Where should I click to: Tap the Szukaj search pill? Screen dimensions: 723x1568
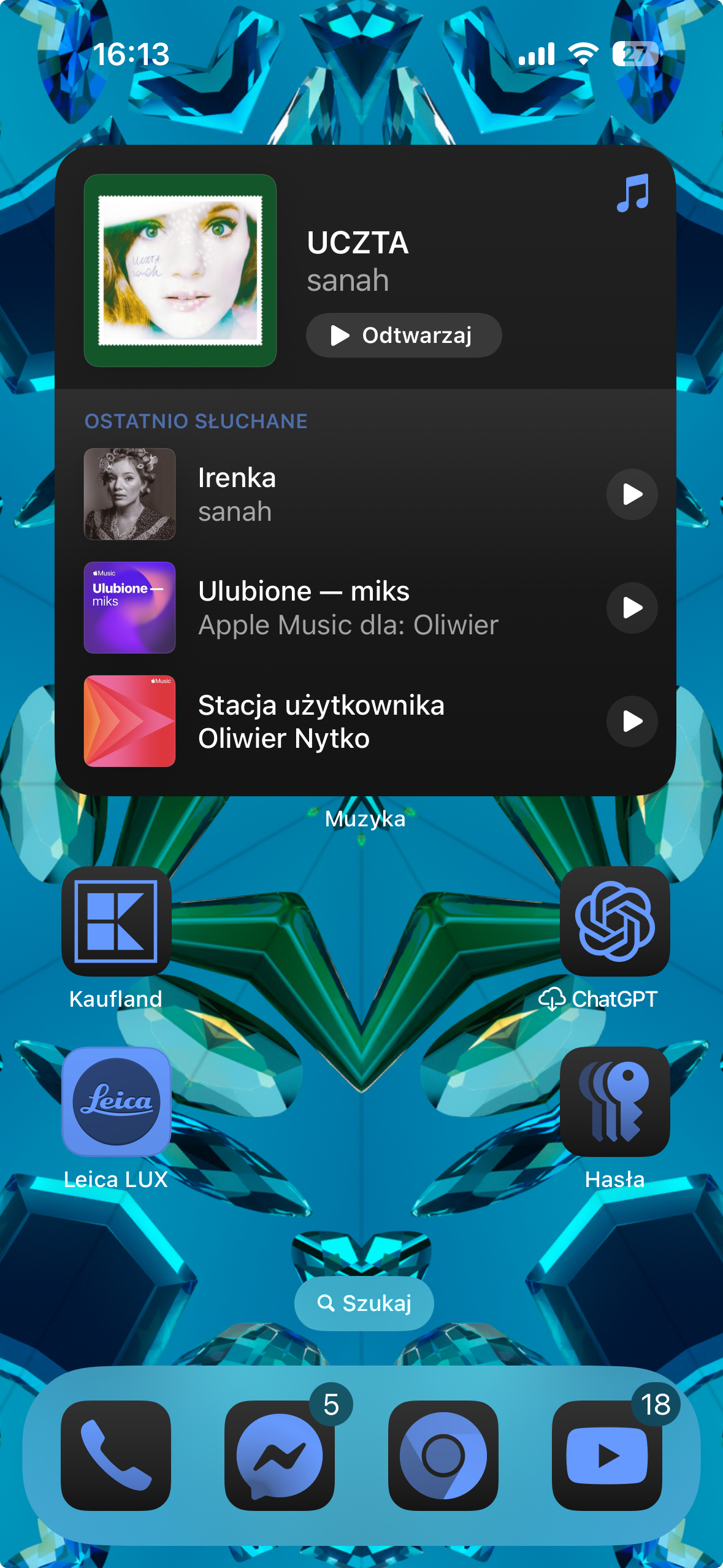[364, 1303]
